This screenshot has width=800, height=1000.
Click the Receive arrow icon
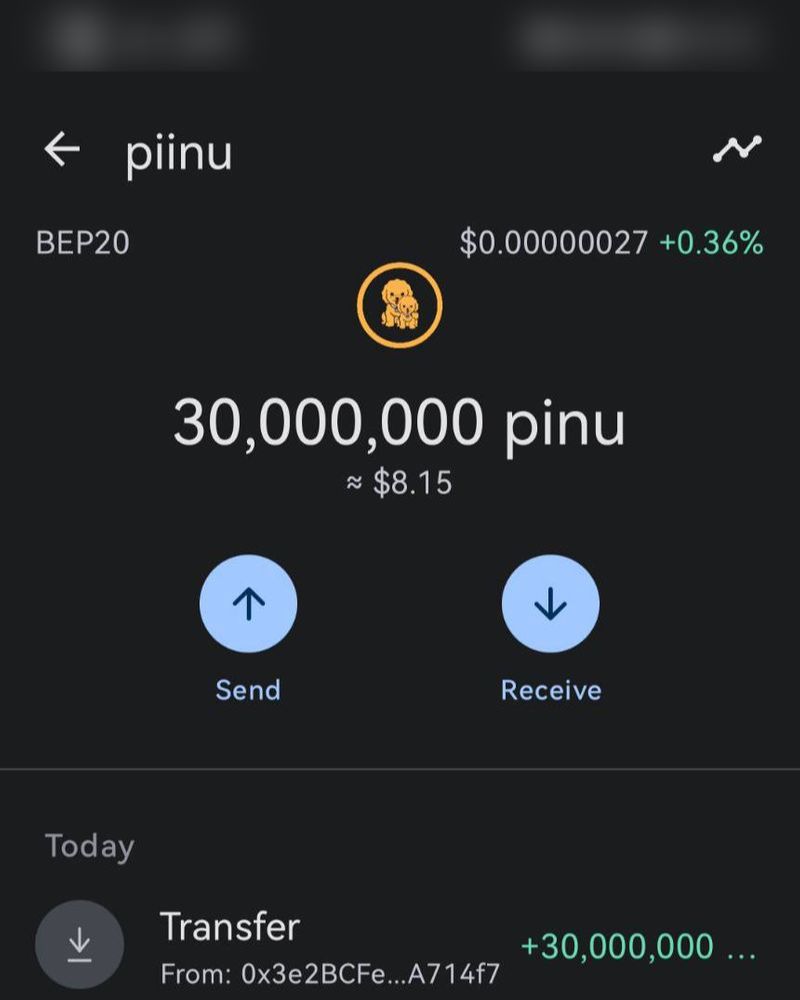coord(551,604)
